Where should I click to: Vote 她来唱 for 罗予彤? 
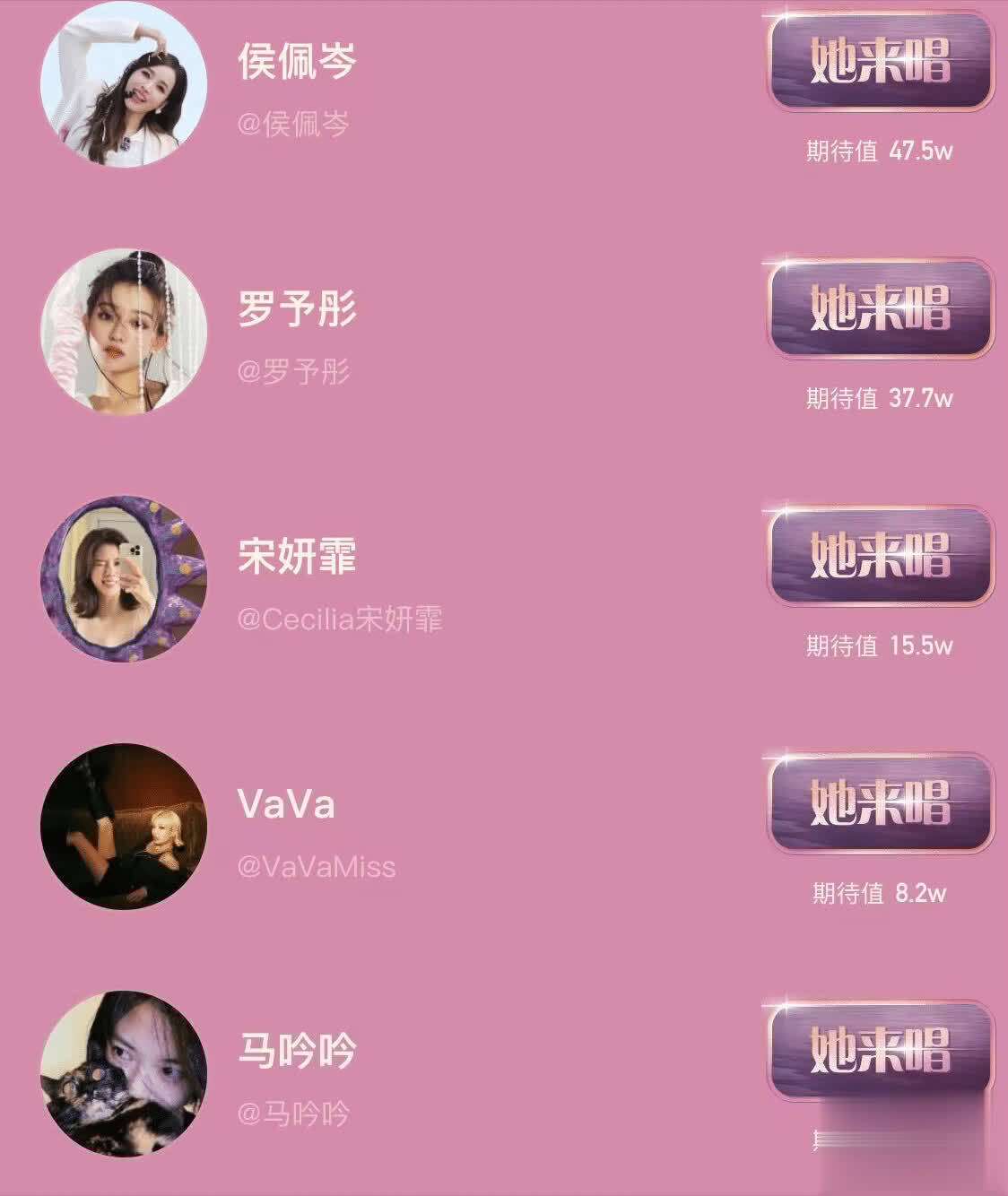click(879, 308)
